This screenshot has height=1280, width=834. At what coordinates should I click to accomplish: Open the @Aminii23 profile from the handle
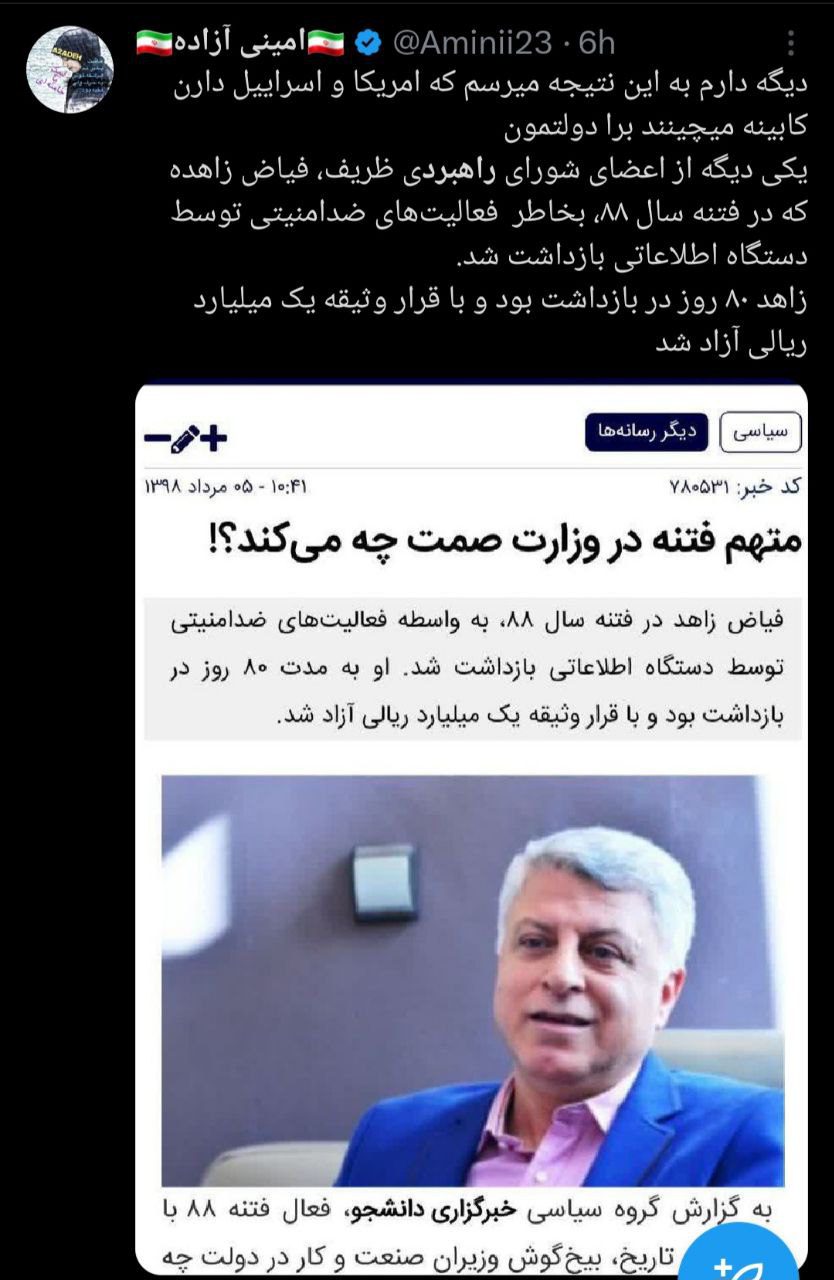pos(475,43)
